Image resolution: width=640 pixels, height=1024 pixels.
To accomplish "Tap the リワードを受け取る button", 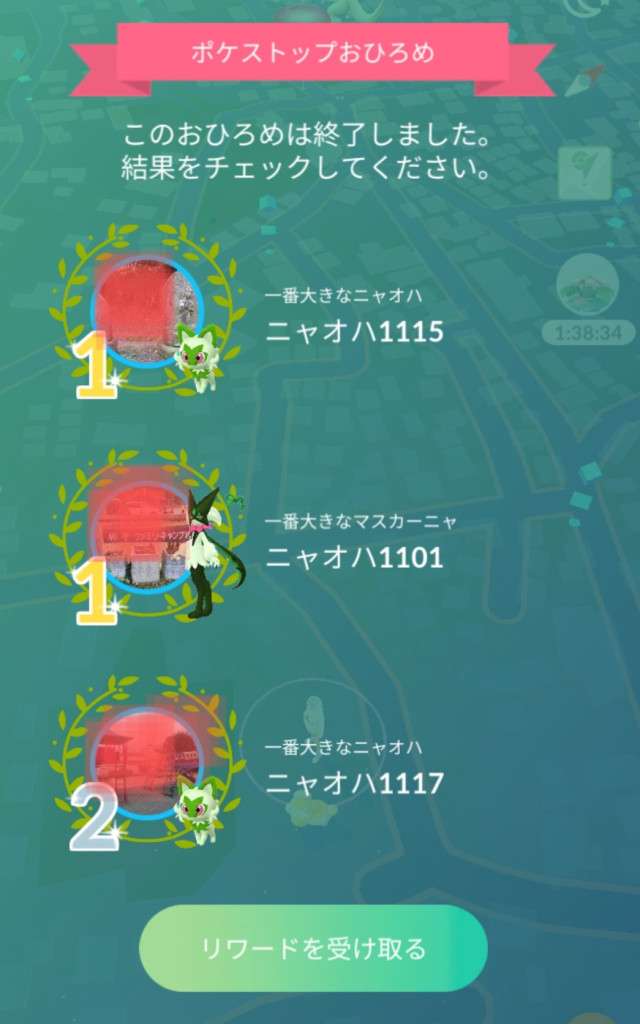I will tap(313, 948).
